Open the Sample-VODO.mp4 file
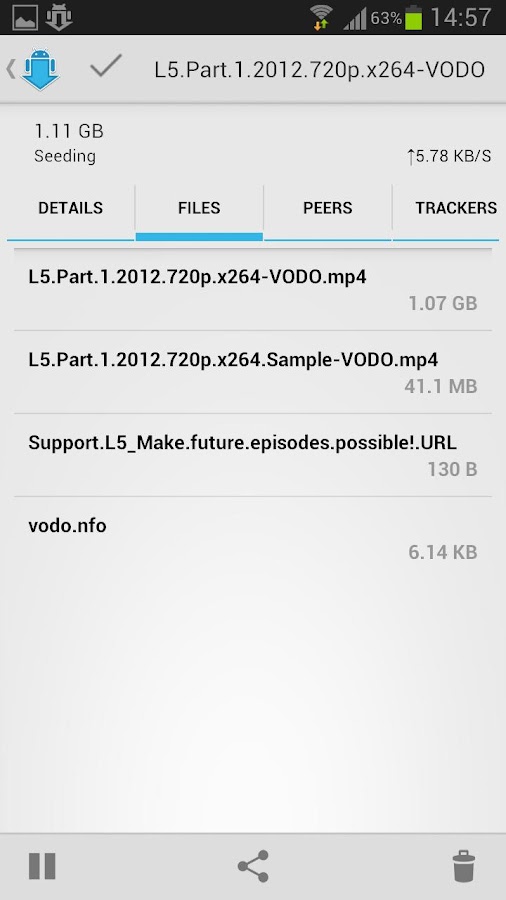Screen dimensions: 506x900 [252, 373]
